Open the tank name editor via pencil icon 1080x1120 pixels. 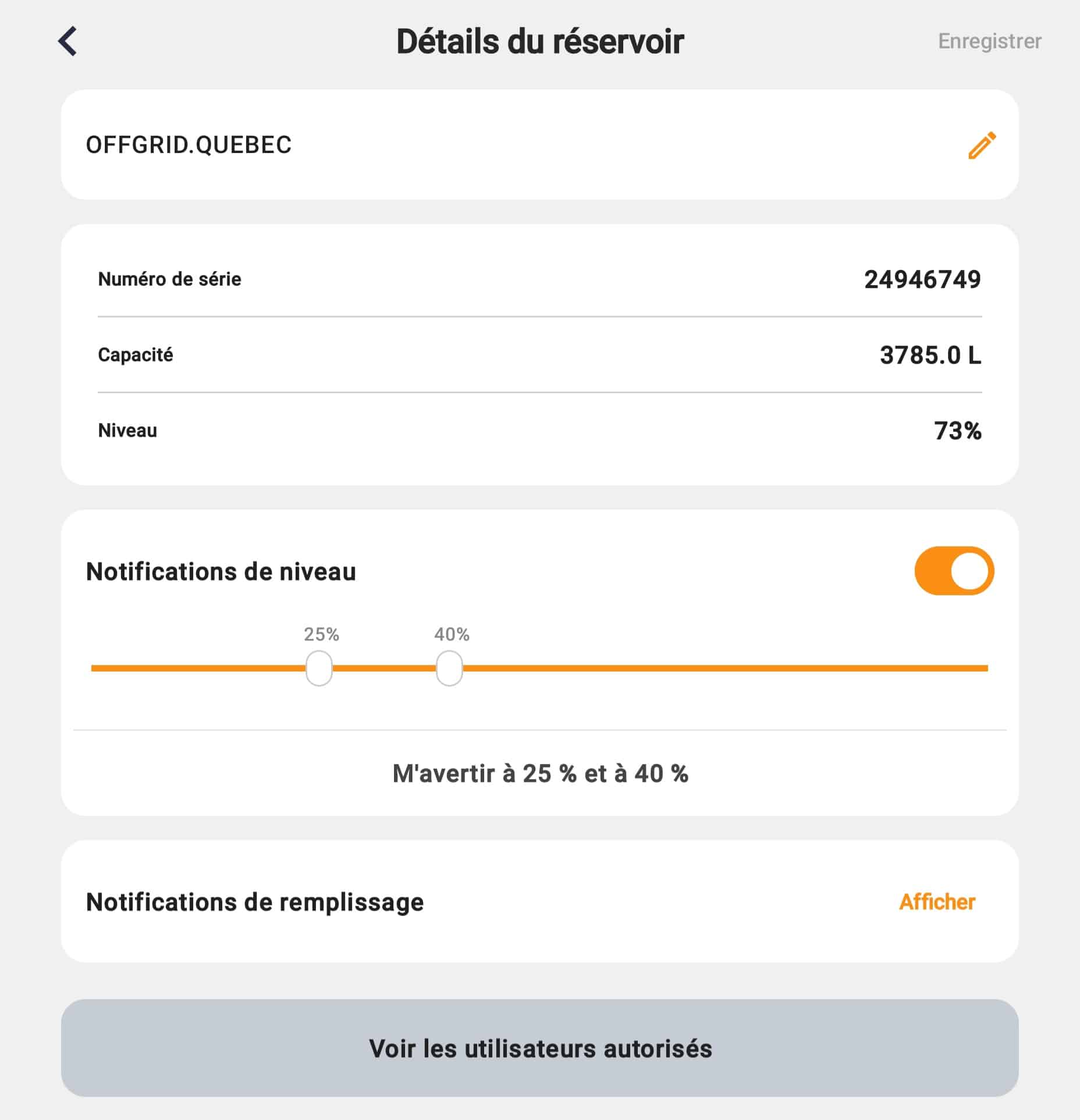981,145
